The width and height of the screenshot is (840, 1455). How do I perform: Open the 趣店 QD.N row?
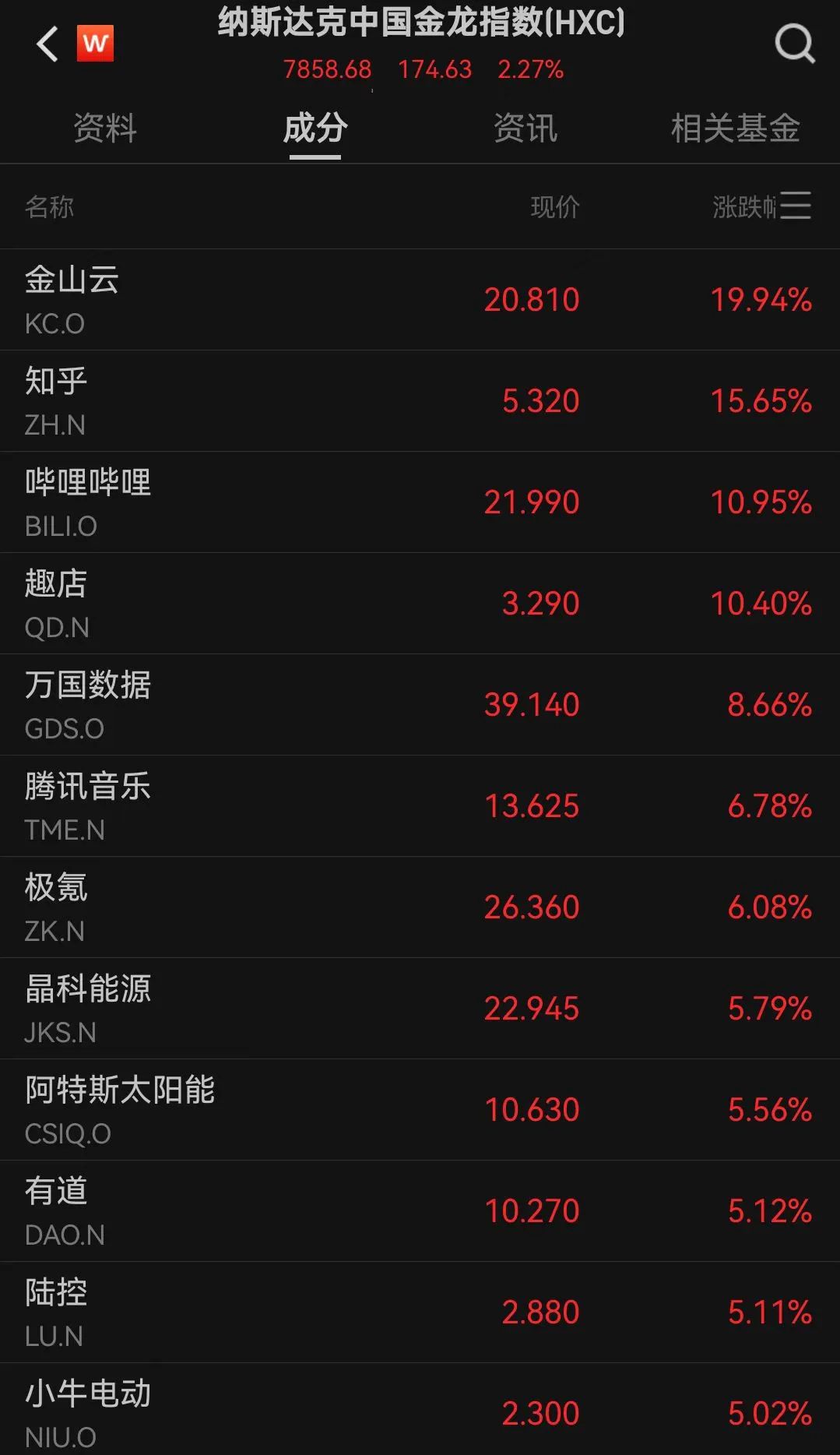point(420,604)
